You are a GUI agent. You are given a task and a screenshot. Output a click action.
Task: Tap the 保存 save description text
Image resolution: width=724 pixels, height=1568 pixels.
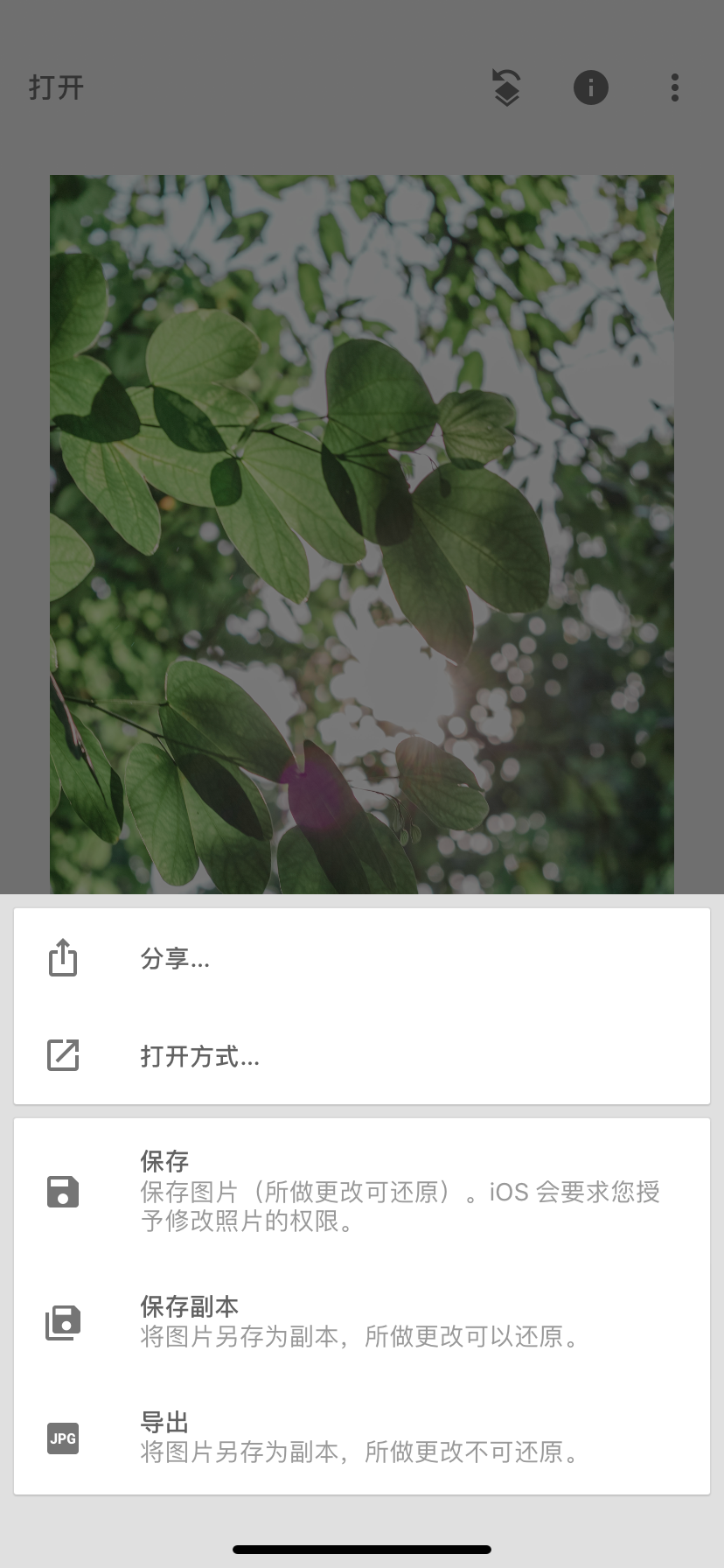[399, 1207]
